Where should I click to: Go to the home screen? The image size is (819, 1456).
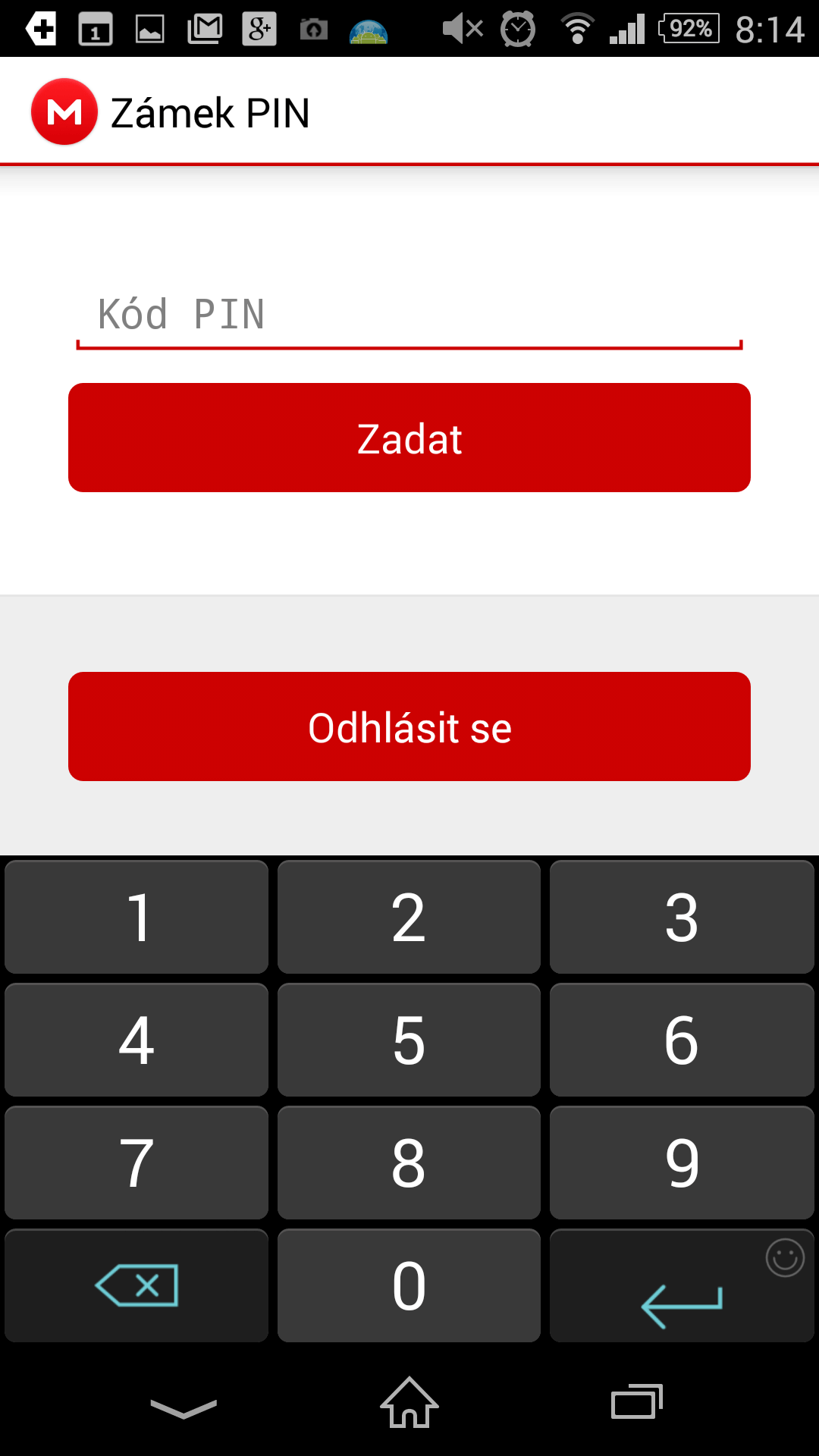click(x=409, y=1403)
